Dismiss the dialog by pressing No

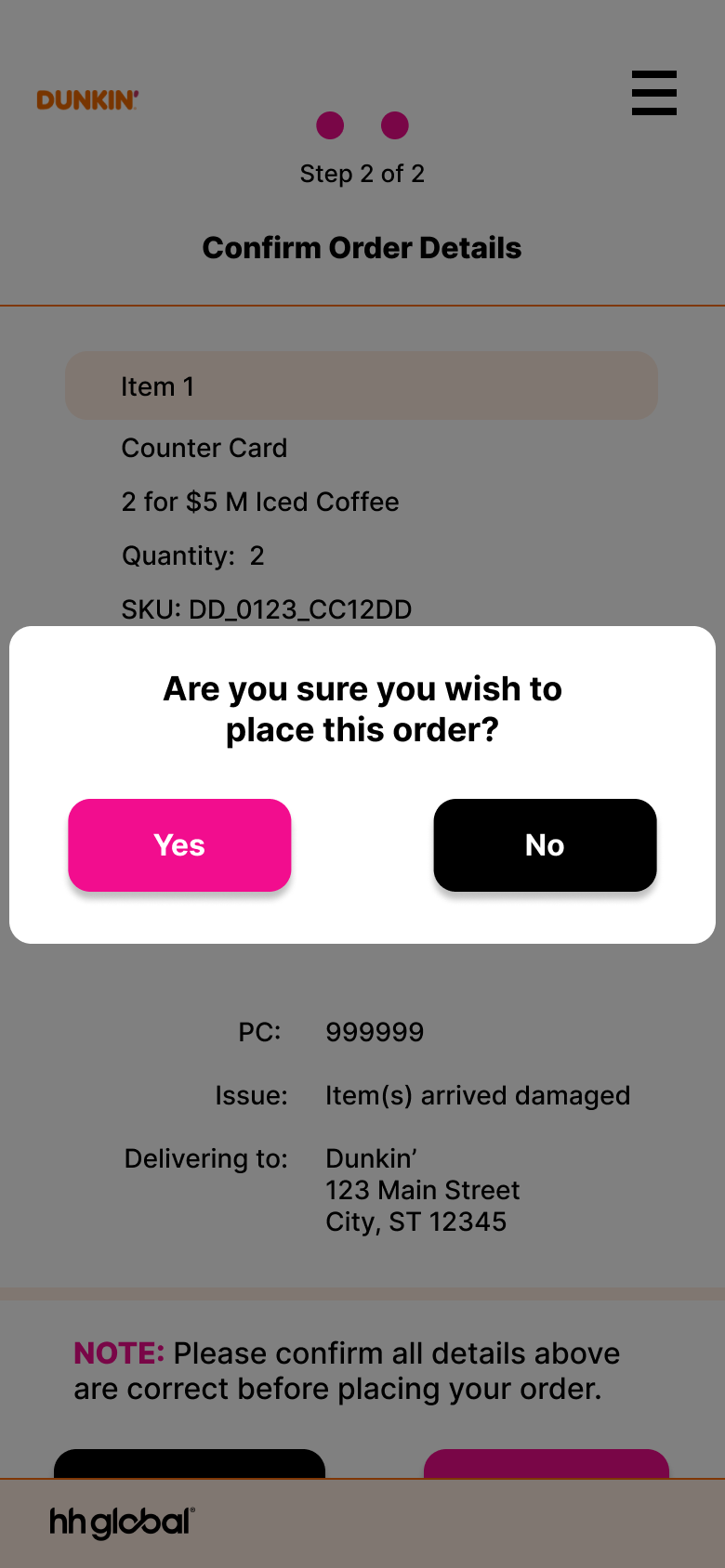coord(545,845)
